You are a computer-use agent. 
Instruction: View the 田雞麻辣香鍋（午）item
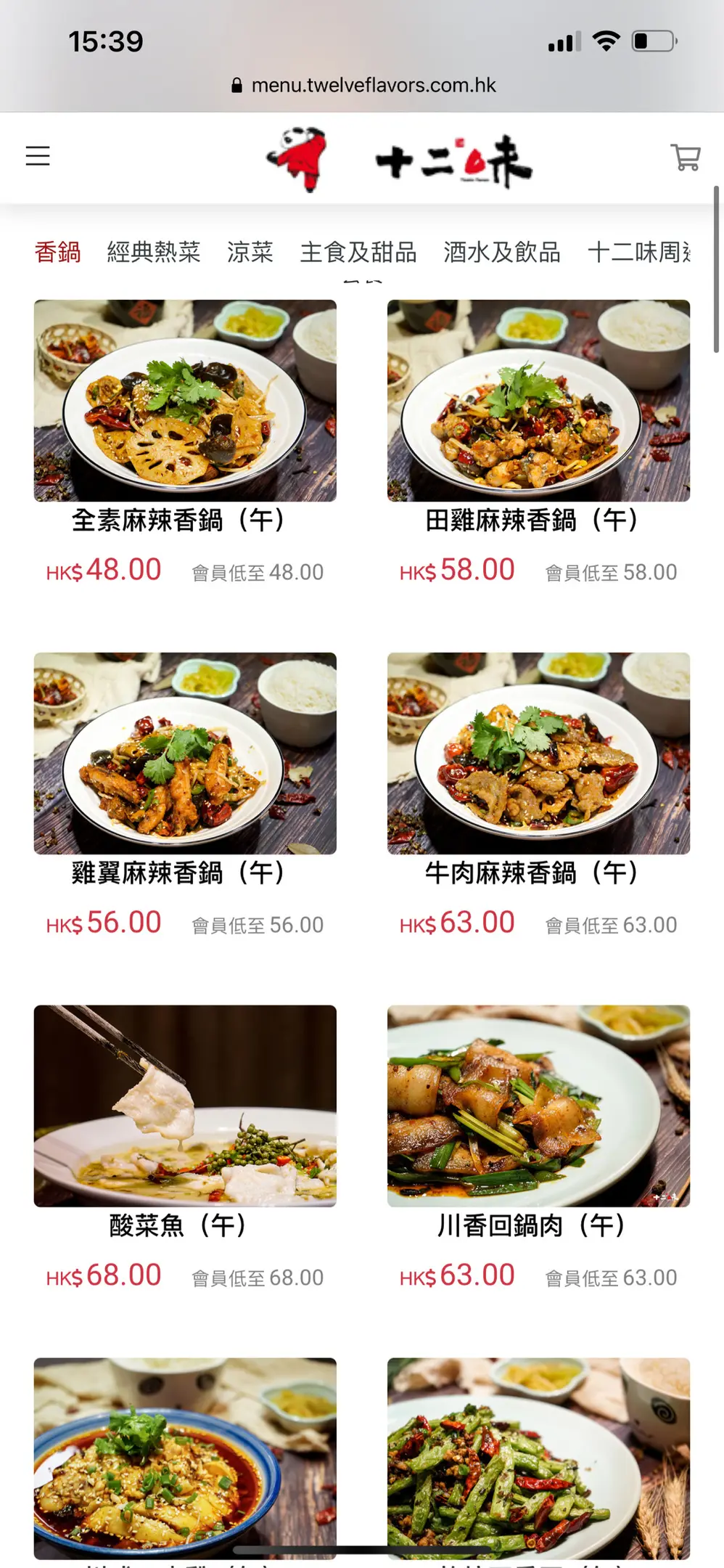click(538, 401)
